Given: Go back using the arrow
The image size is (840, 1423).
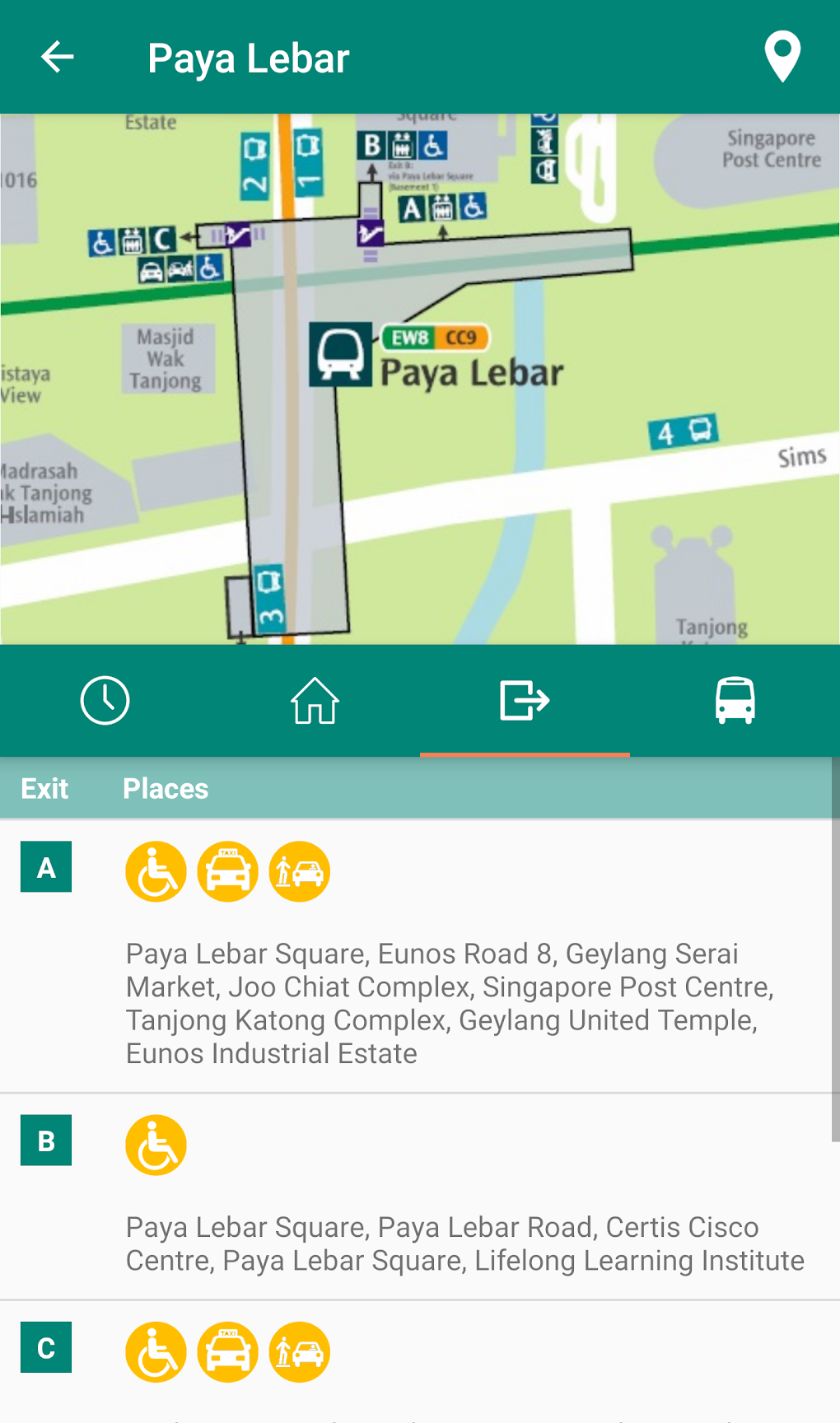Looking at the screenshot, I should tap(58, 57).
